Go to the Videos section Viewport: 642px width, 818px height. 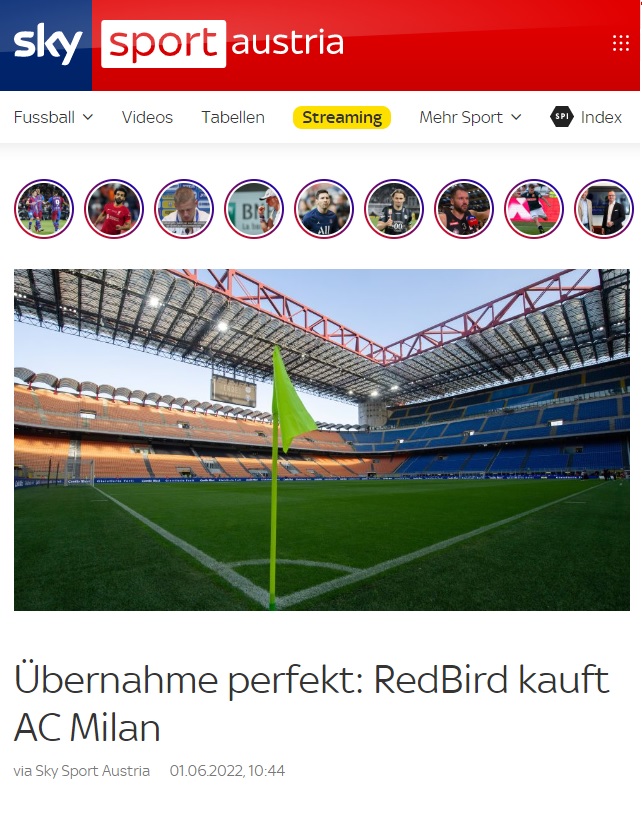(147, 117)
